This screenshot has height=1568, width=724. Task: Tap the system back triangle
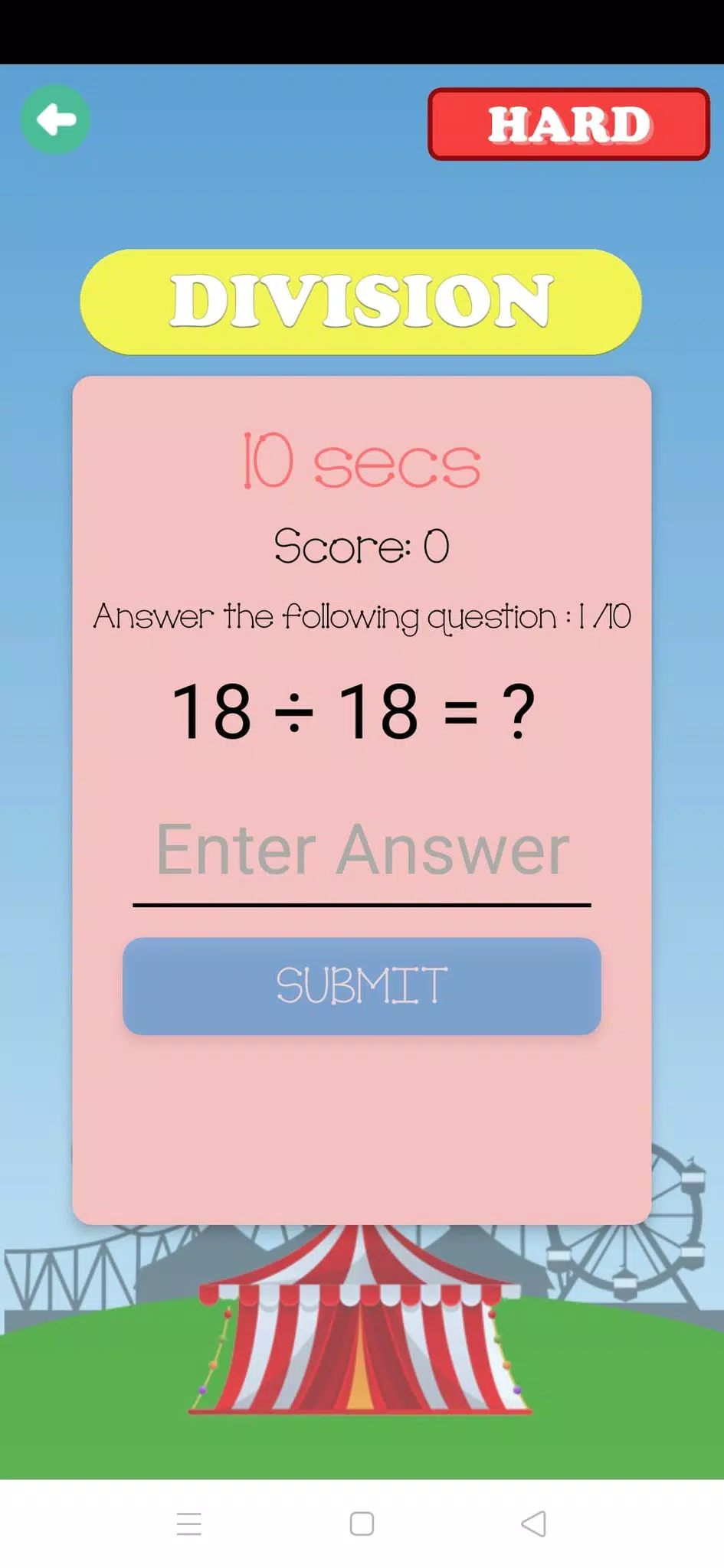pos(534,1524)
